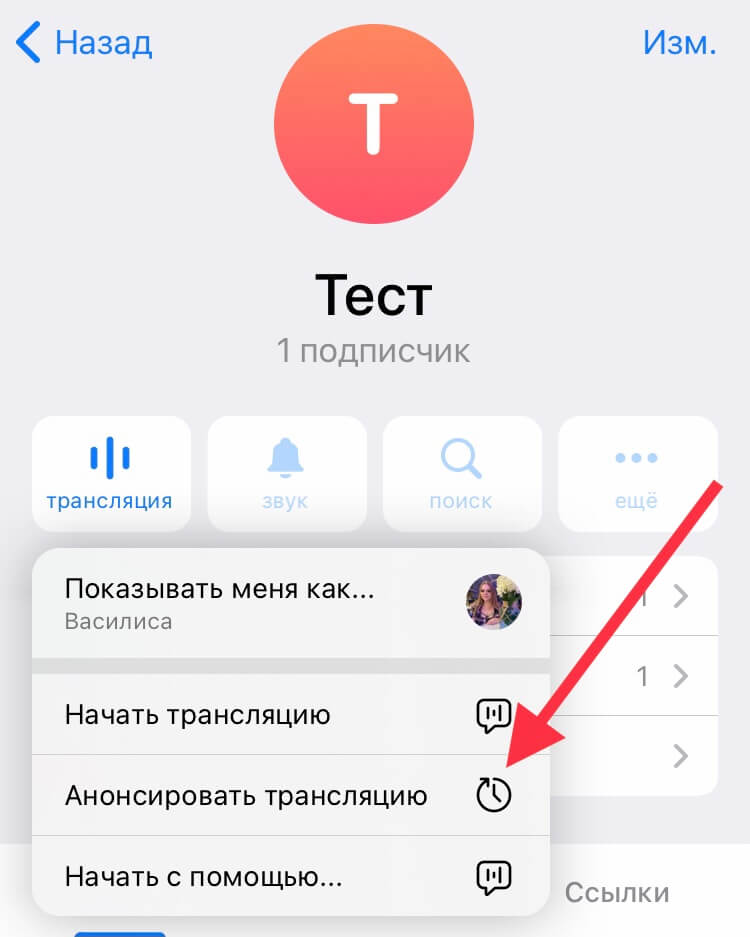Switch to the Ссылки tab
This screenshot has width=750, height=937.
(x=617, y=893)
